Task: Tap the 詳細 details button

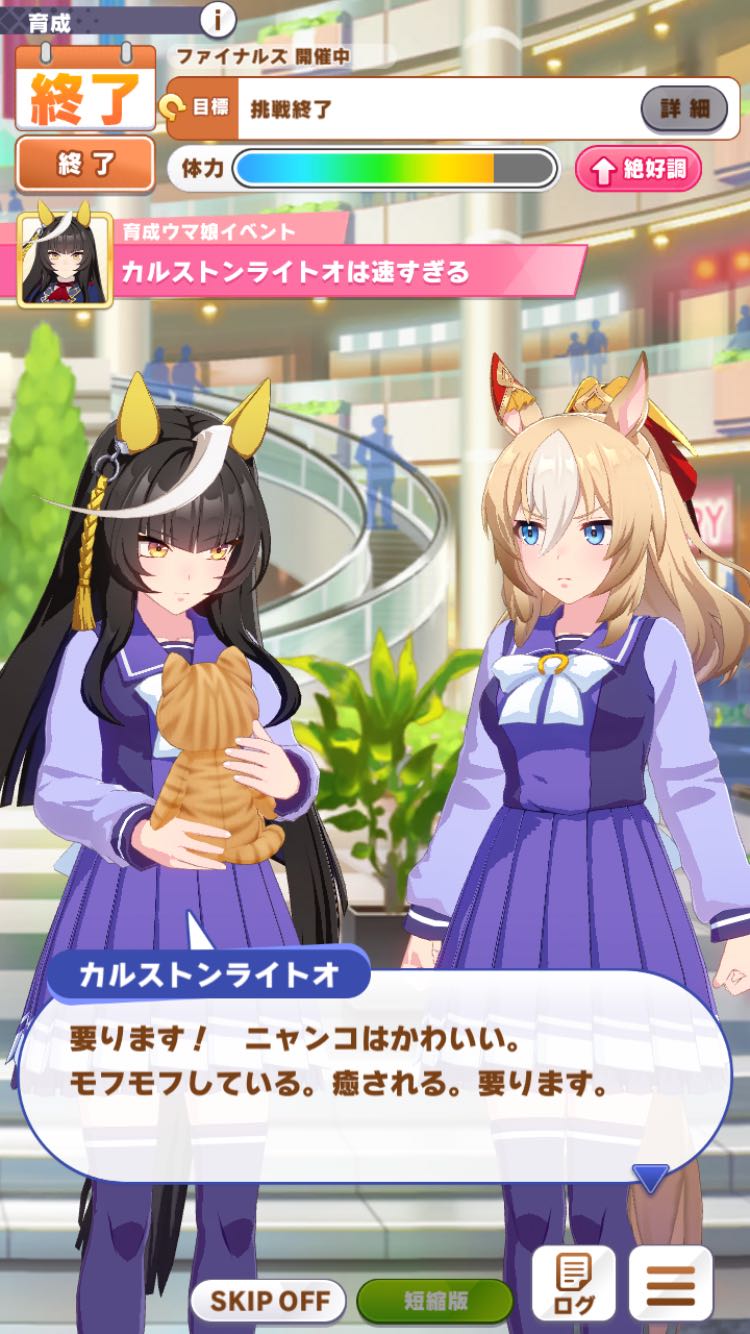Action: (684, 108)
